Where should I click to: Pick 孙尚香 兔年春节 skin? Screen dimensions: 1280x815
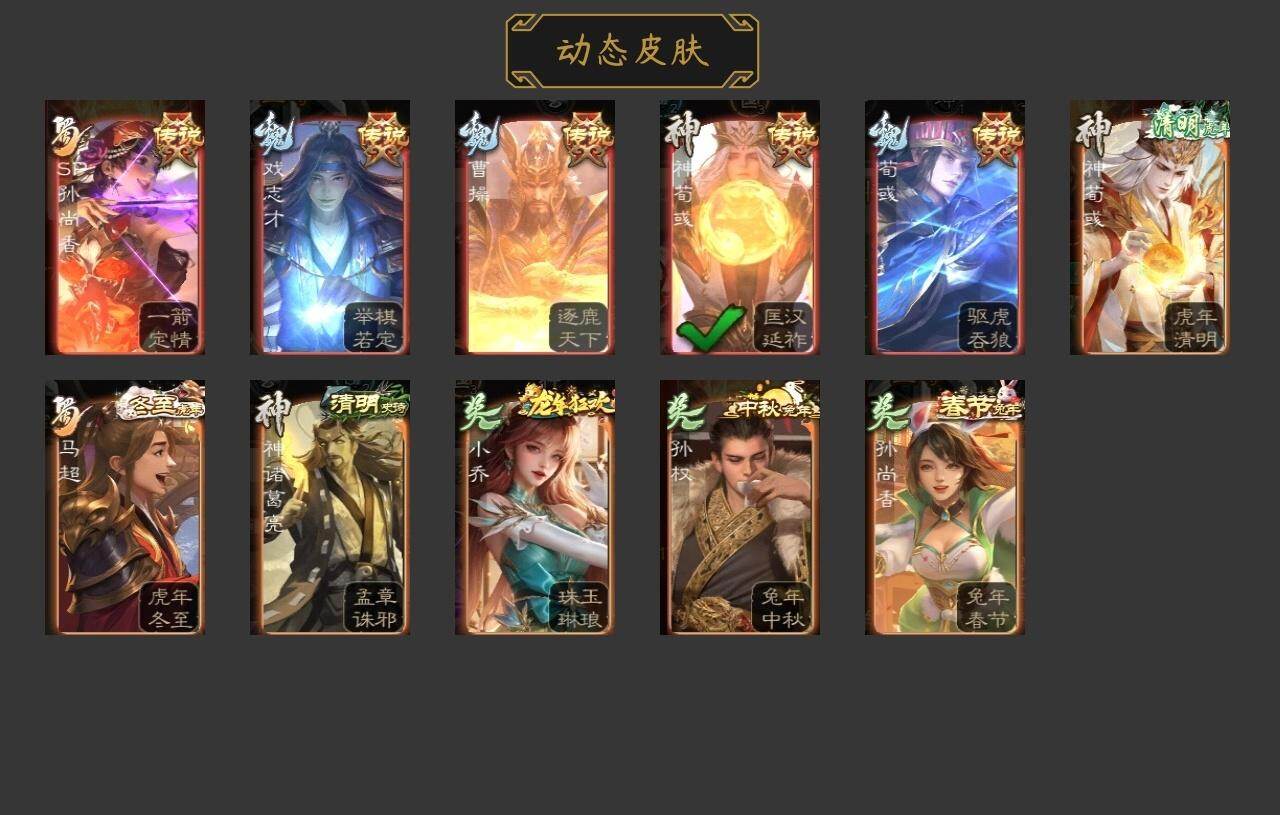[945, 507]
